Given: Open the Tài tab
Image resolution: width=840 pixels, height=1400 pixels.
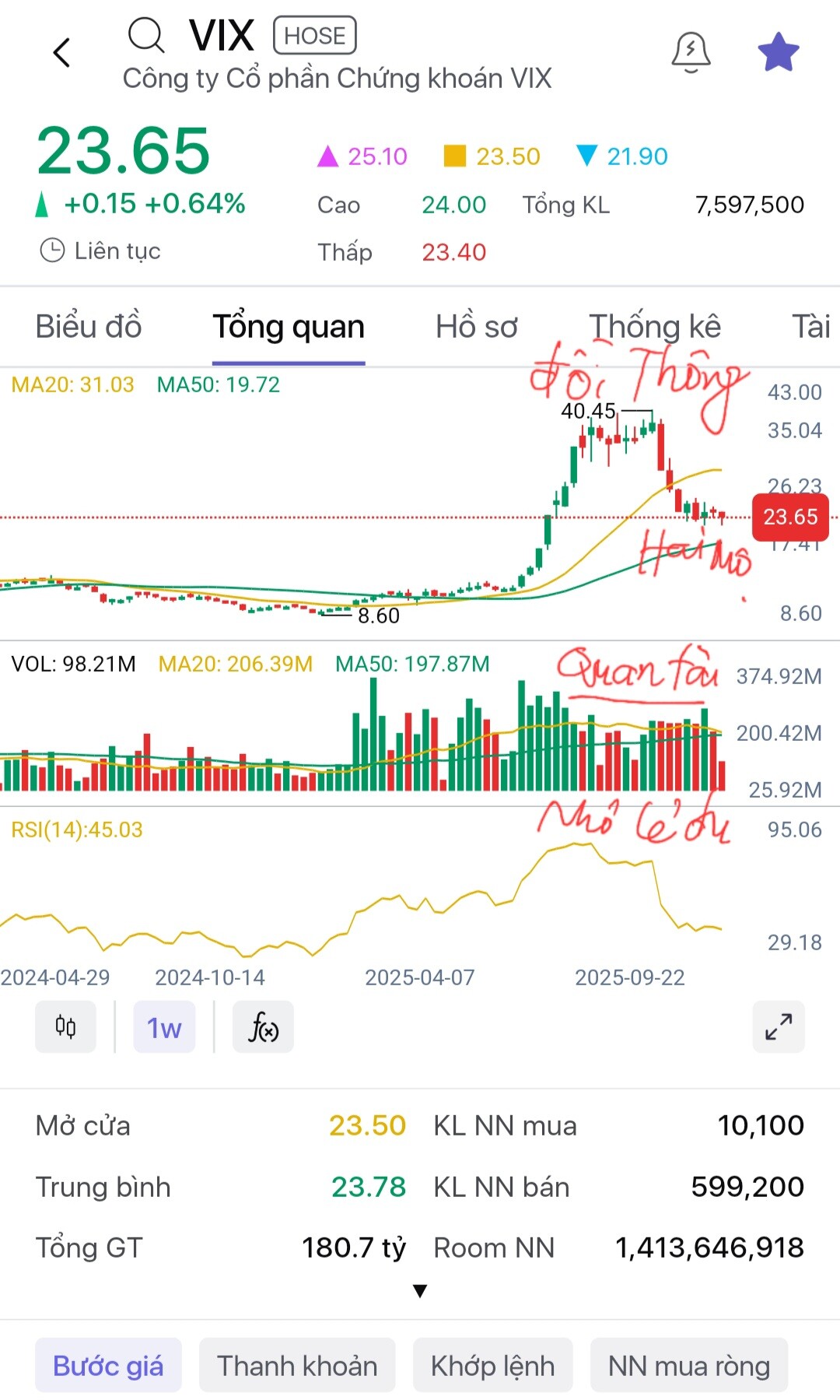Looking at the screenshot, I should pos(811,327).
